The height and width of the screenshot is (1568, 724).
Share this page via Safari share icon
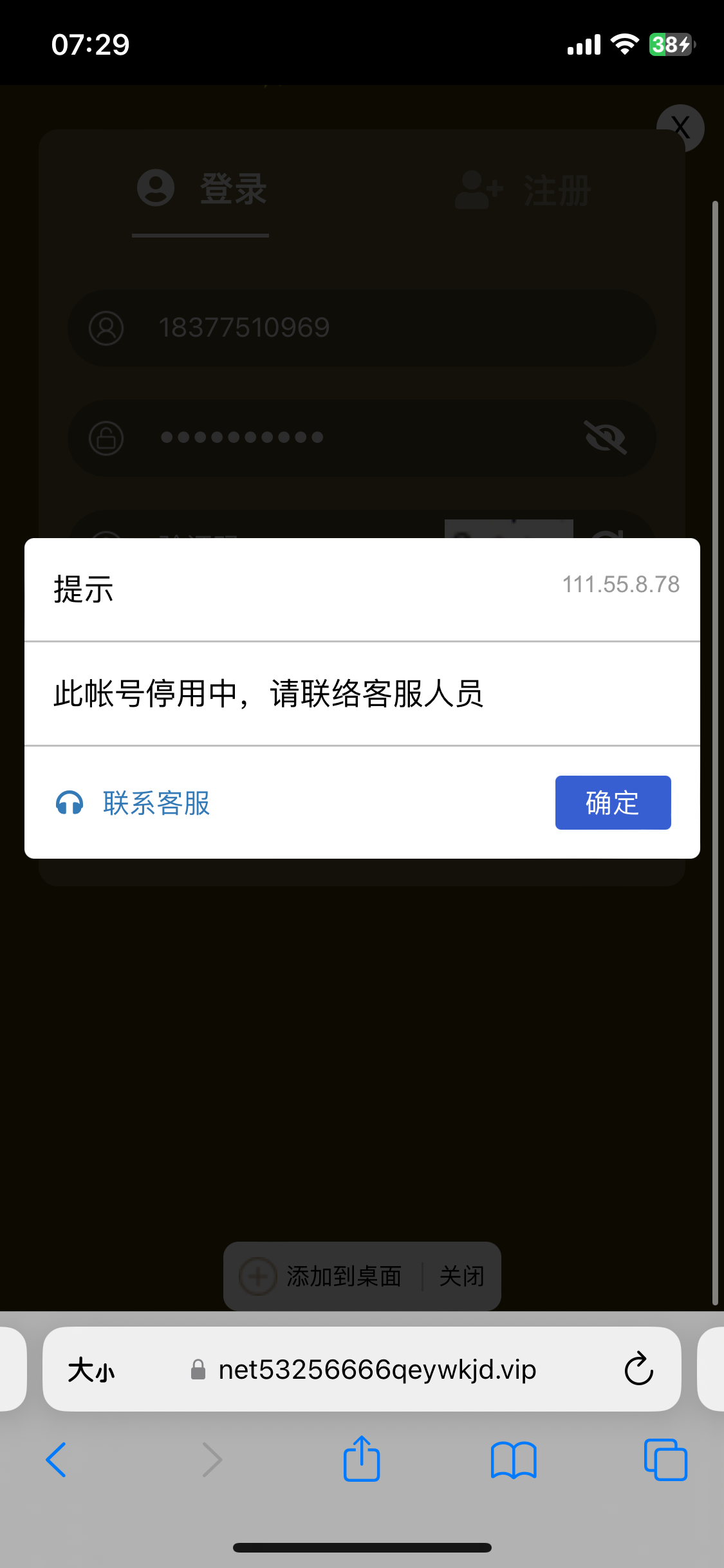(x=362, y=1459)
